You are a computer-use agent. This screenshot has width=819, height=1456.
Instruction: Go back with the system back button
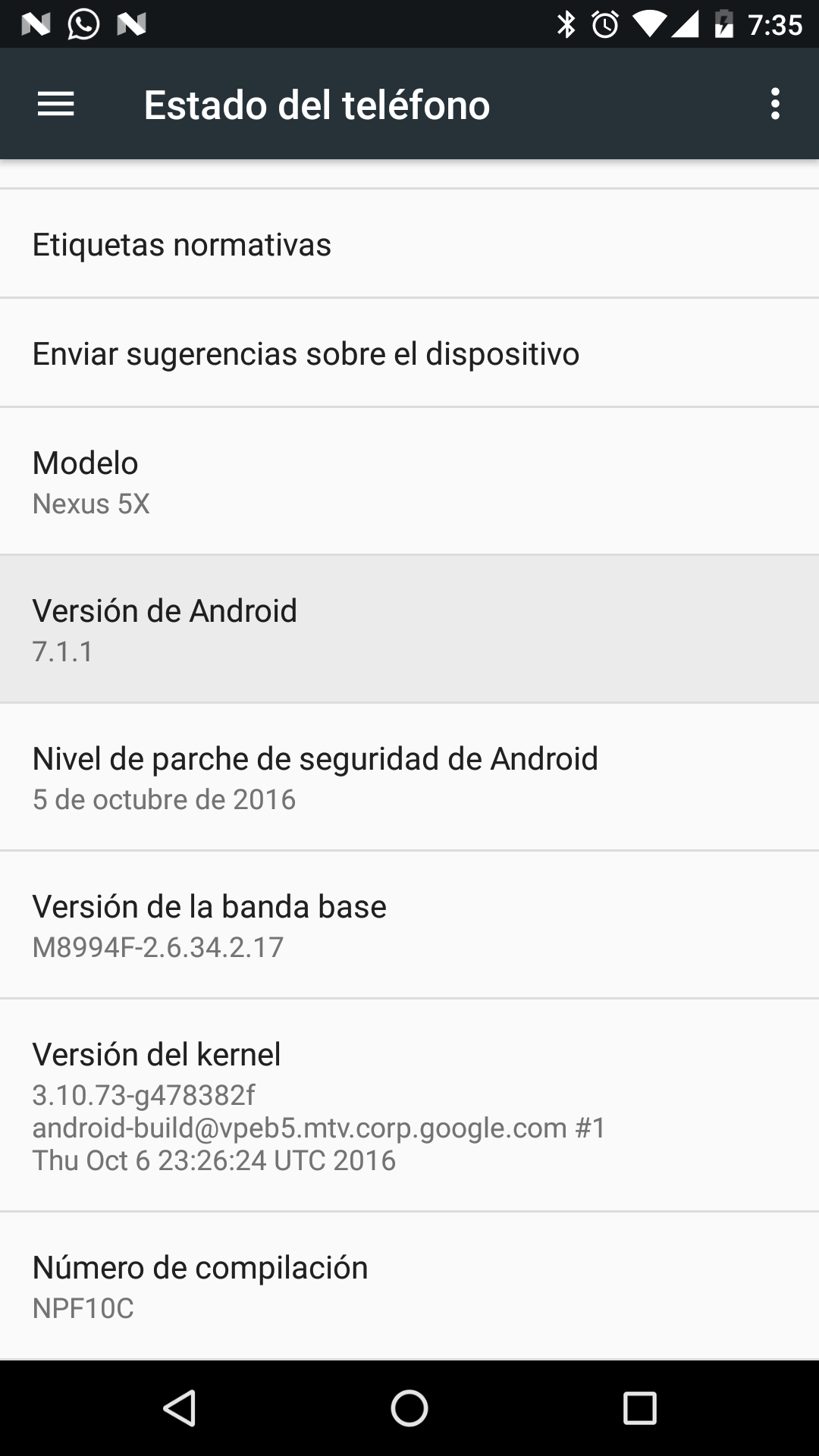point(180,1408)
